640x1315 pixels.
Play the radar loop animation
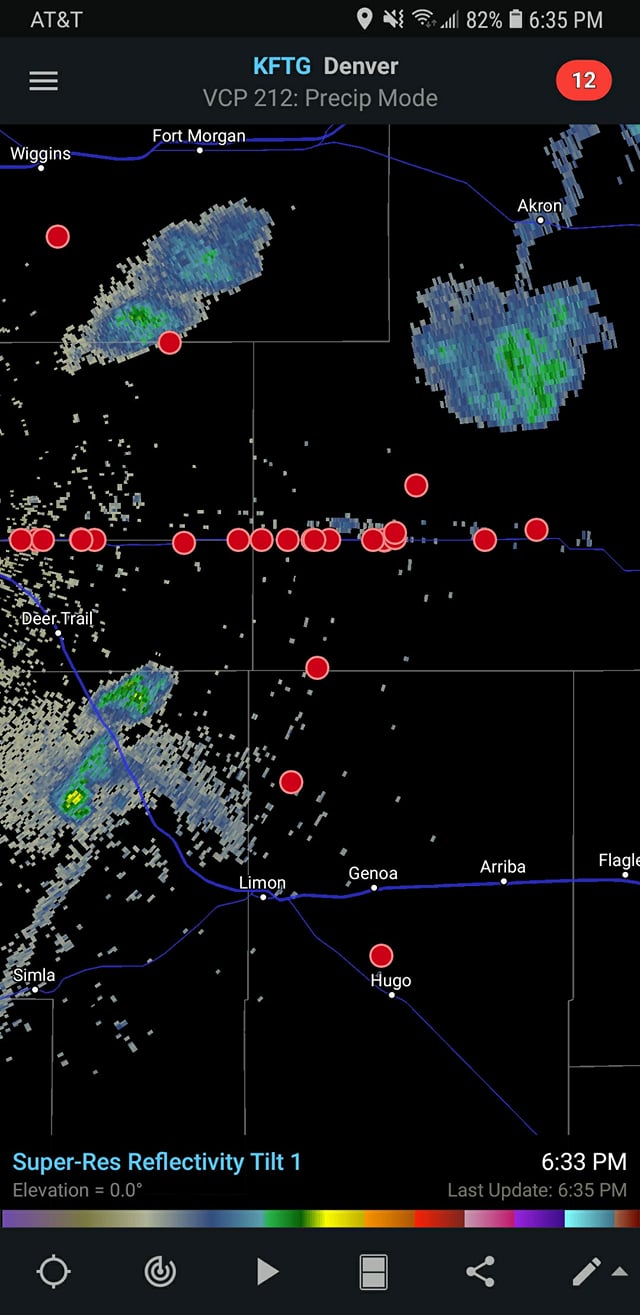click(267, 1271)
